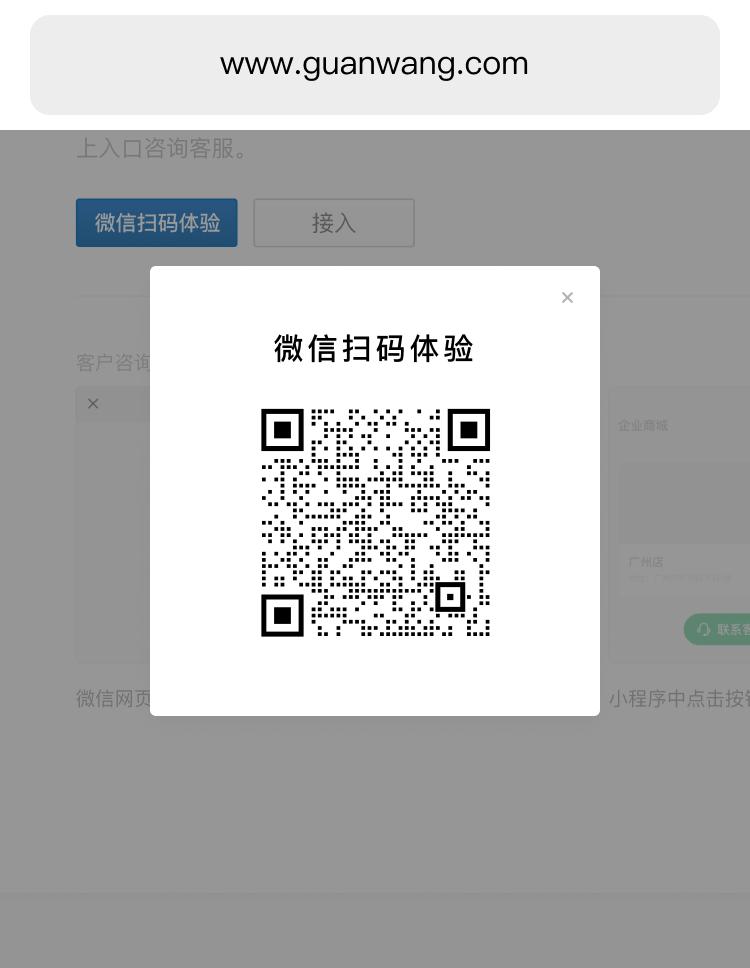750x968 pixels.
Task: Select the 微信扫码体验 blue button
Action: [x=157, y=222]
